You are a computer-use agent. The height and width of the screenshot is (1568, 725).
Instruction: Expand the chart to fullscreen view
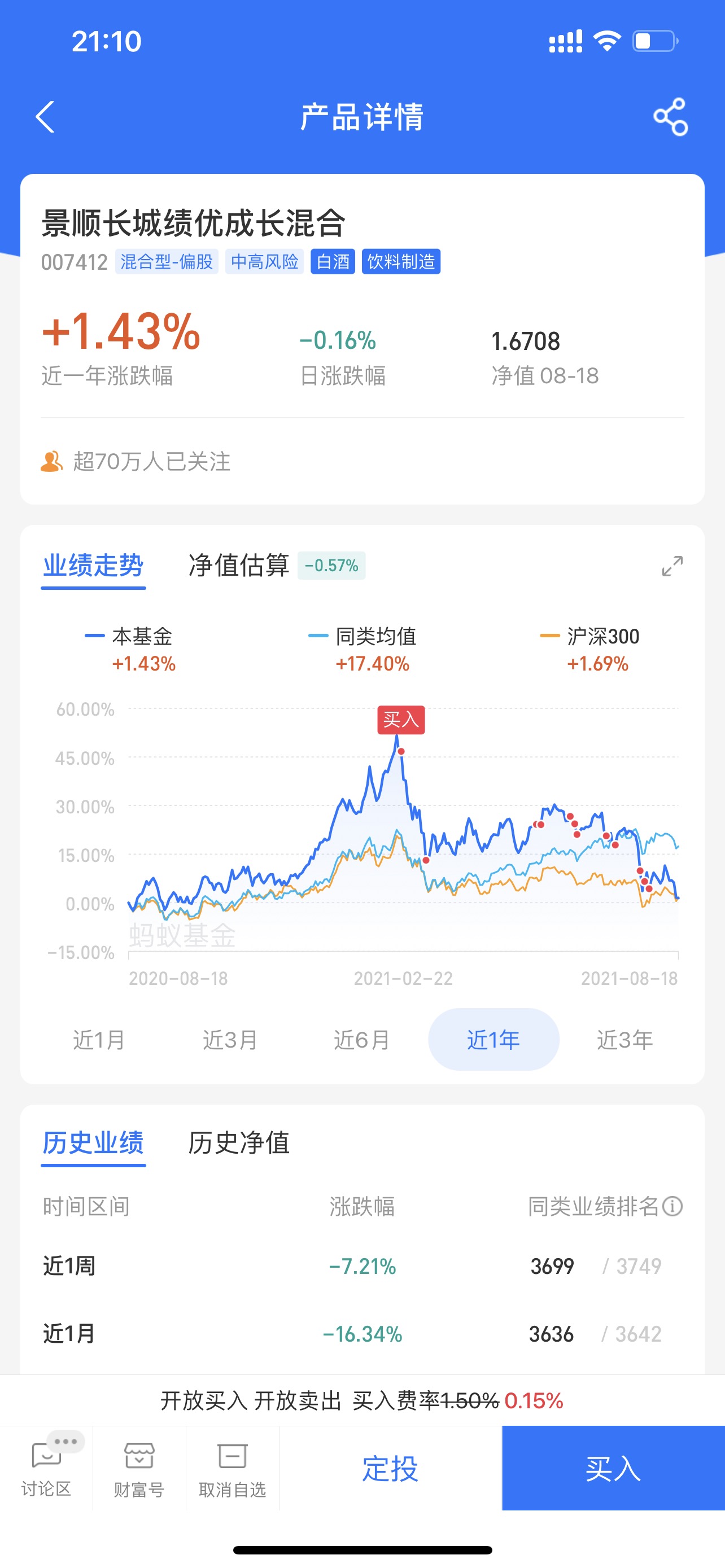click(672, 567)
